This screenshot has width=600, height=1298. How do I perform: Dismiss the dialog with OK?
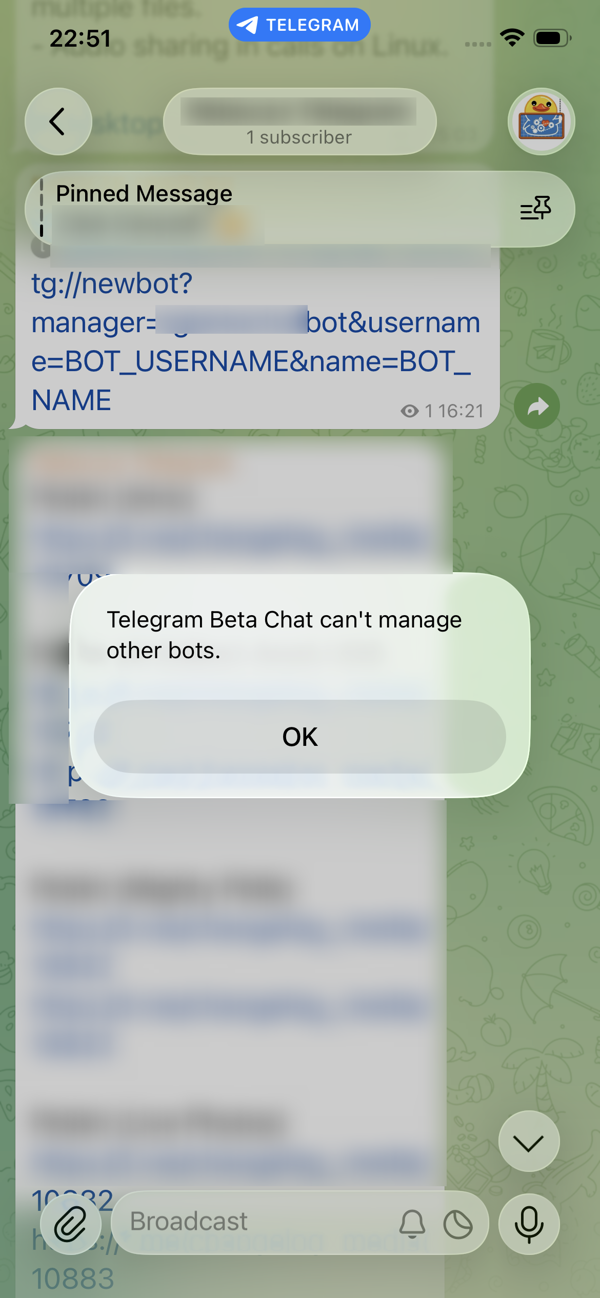click(x=300, y=737)
